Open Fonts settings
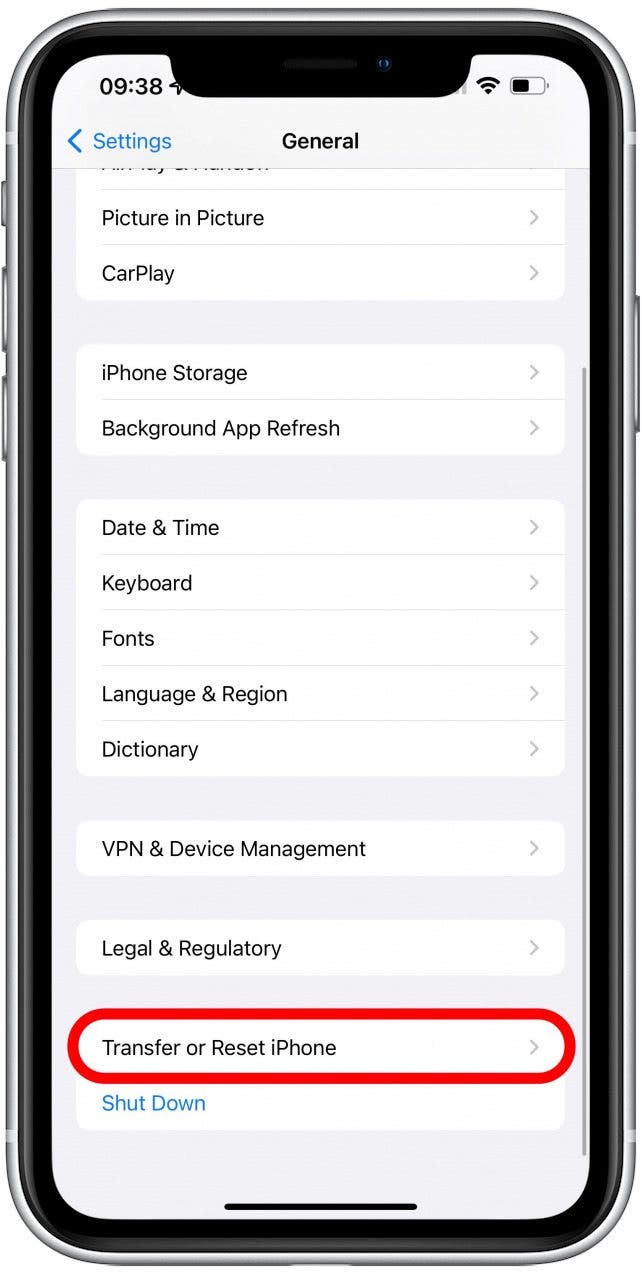This screenshot has height=1274, width=642. pyautogui.click(x=320, y=638)
